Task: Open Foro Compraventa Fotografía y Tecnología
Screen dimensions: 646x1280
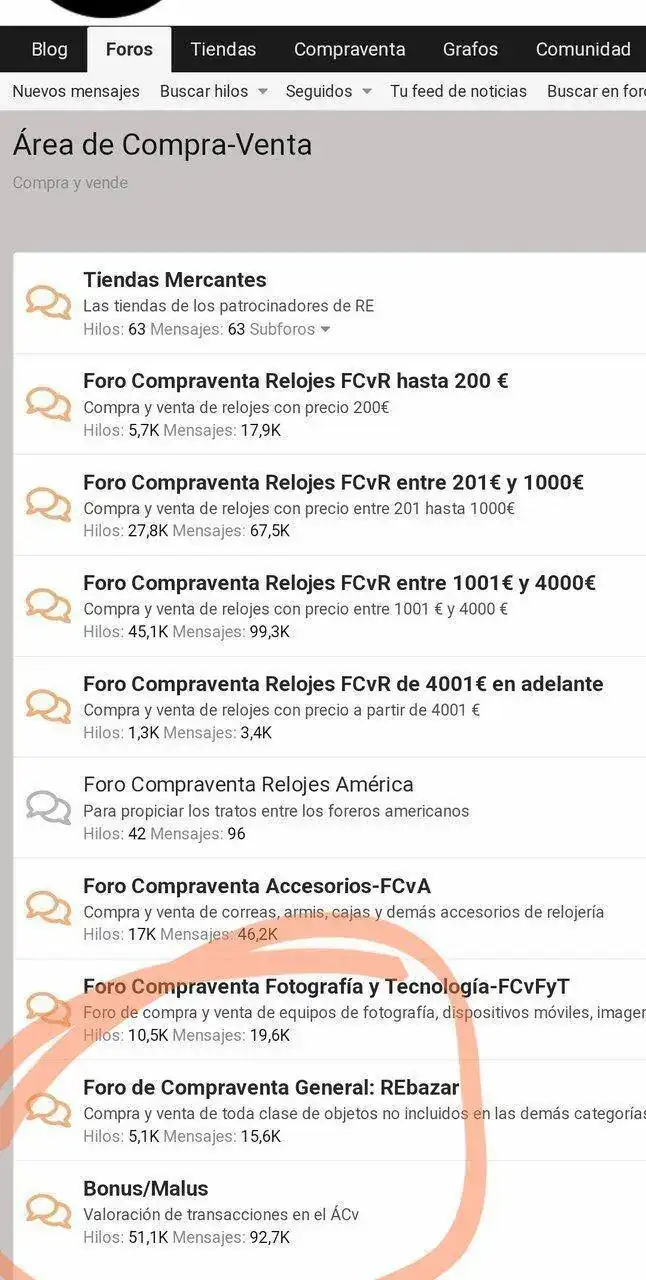Action: click(x=326, y=987)
